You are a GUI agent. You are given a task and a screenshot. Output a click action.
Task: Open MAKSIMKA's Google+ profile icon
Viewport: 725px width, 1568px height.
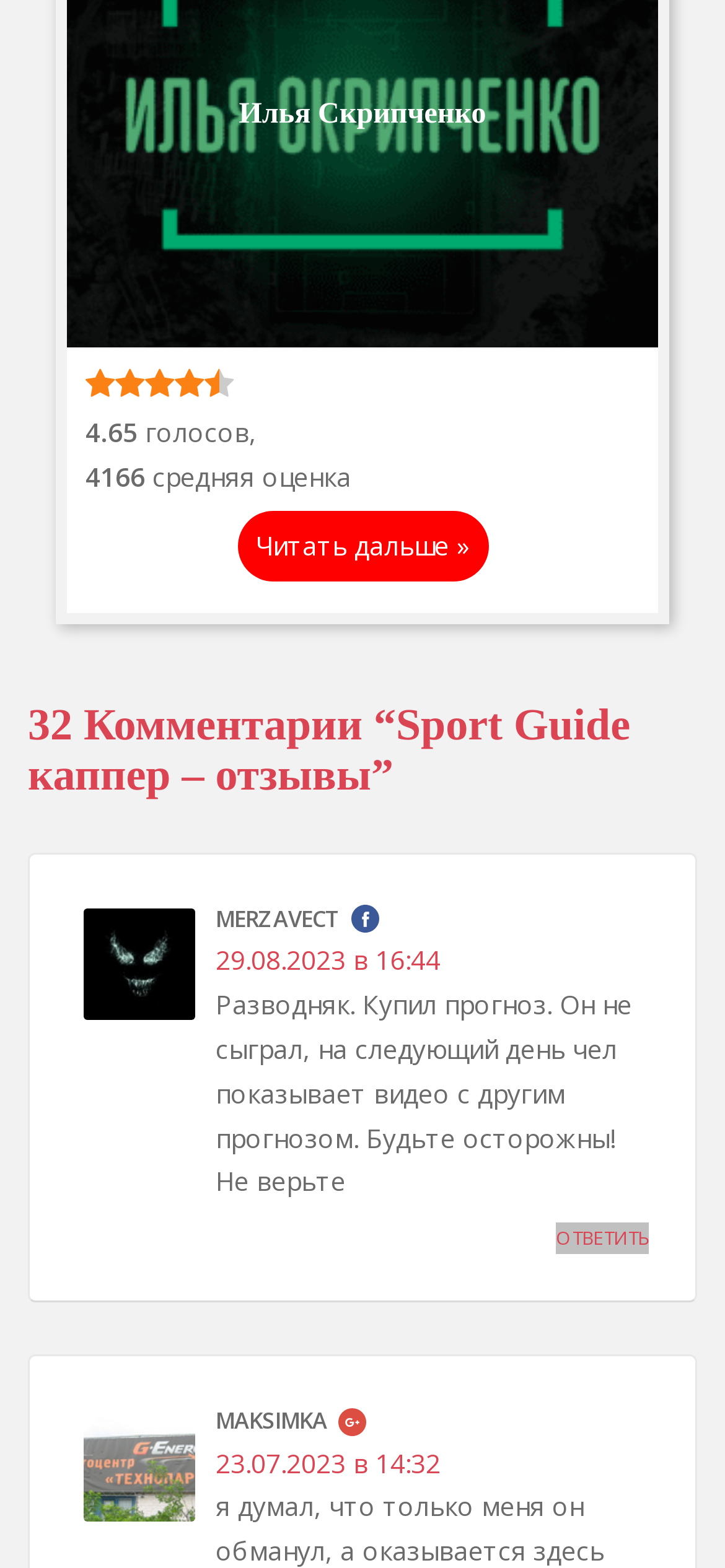[353, 1422]
